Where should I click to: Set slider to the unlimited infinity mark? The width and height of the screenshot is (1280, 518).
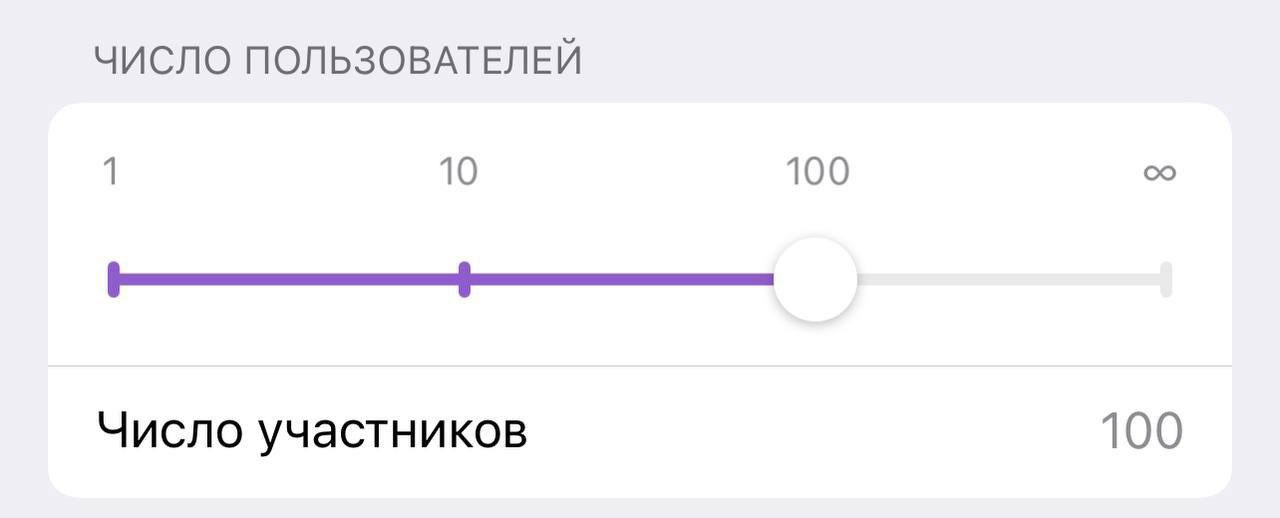[1165, 280]
